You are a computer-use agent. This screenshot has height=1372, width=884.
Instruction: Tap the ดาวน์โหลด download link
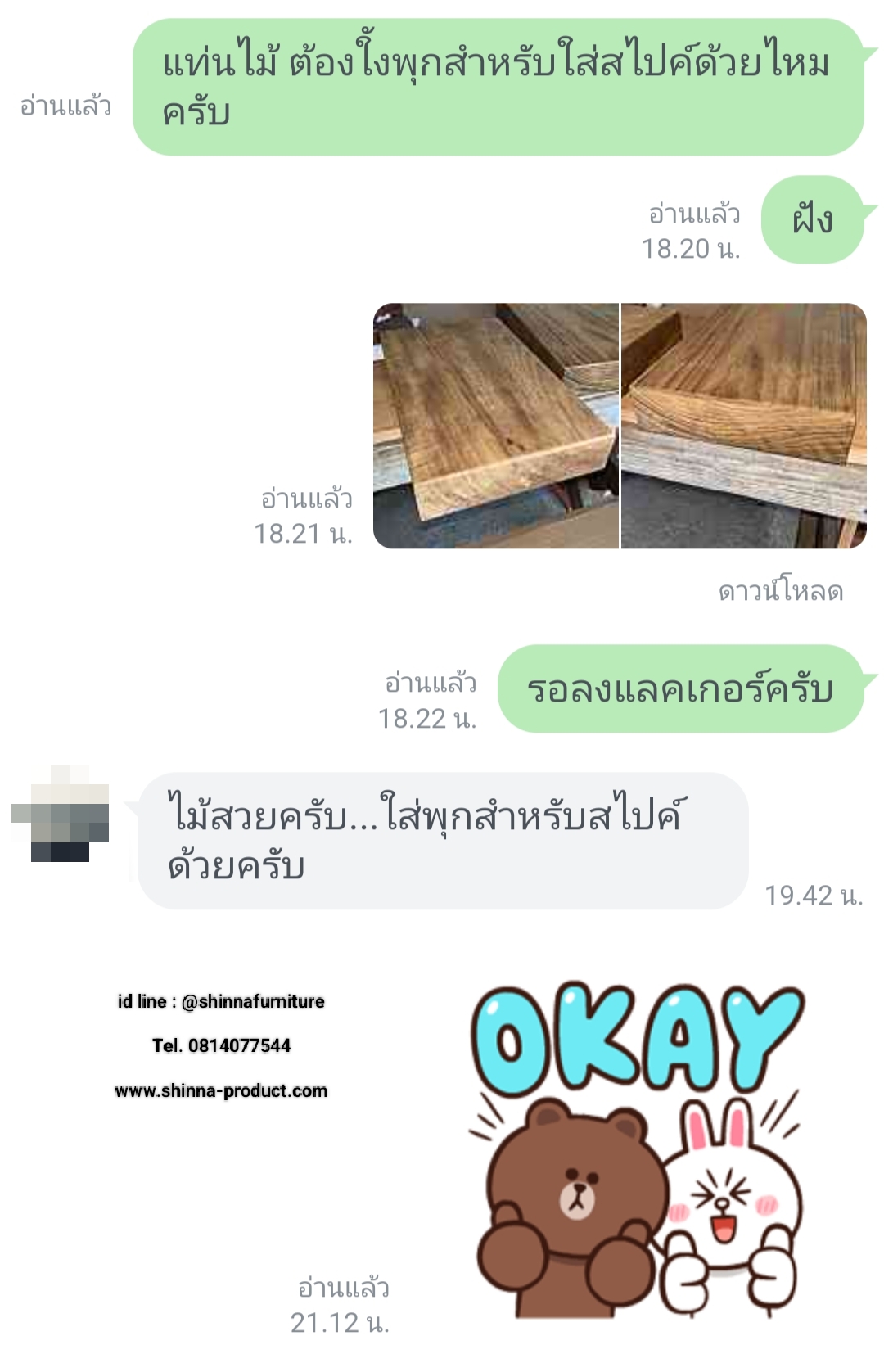pyautogui.click(x=780, y=591)
